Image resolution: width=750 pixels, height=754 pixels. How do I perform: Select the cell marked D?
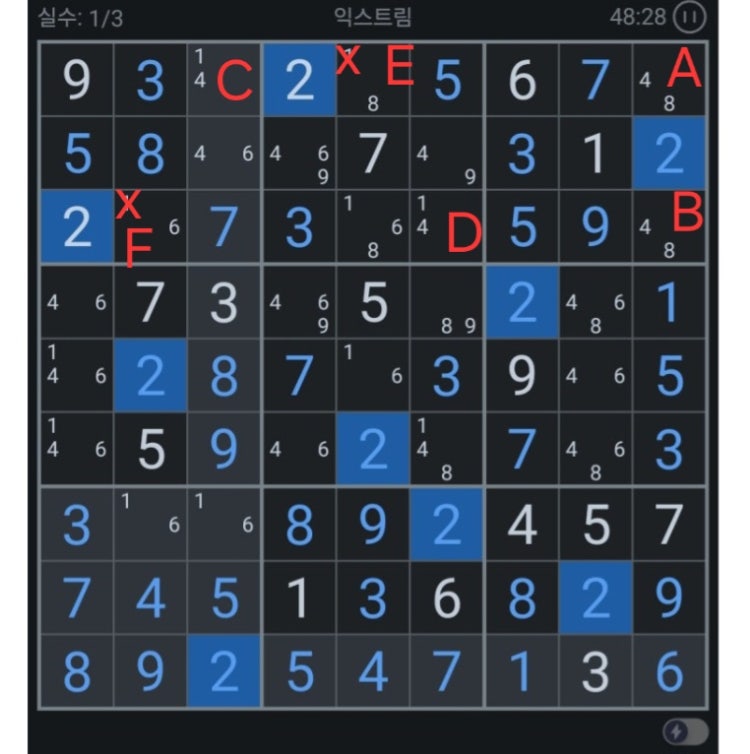(x=446, y=228)
